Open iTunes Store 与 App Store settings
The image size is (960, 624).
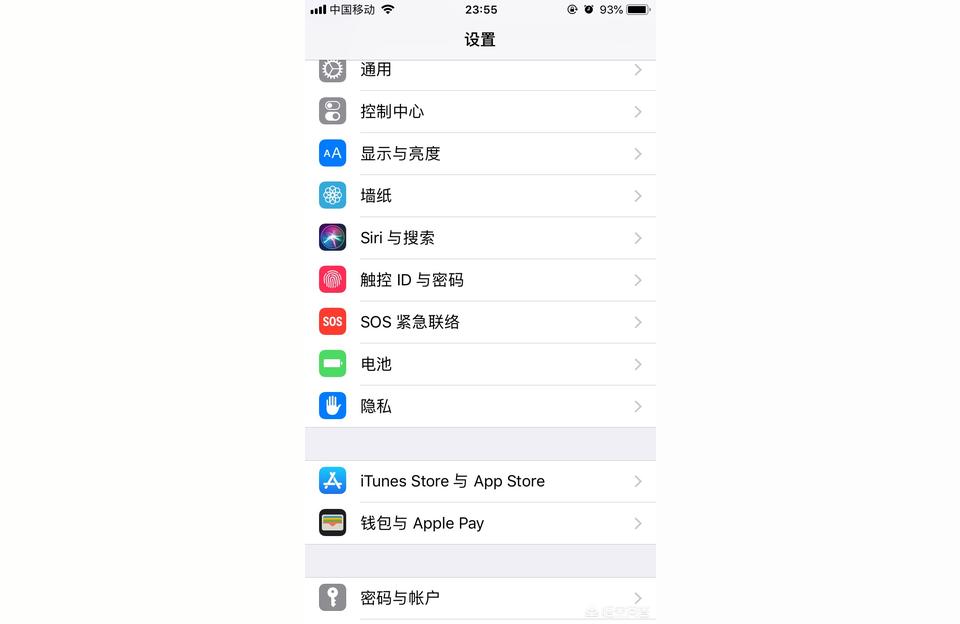point(480,481)
